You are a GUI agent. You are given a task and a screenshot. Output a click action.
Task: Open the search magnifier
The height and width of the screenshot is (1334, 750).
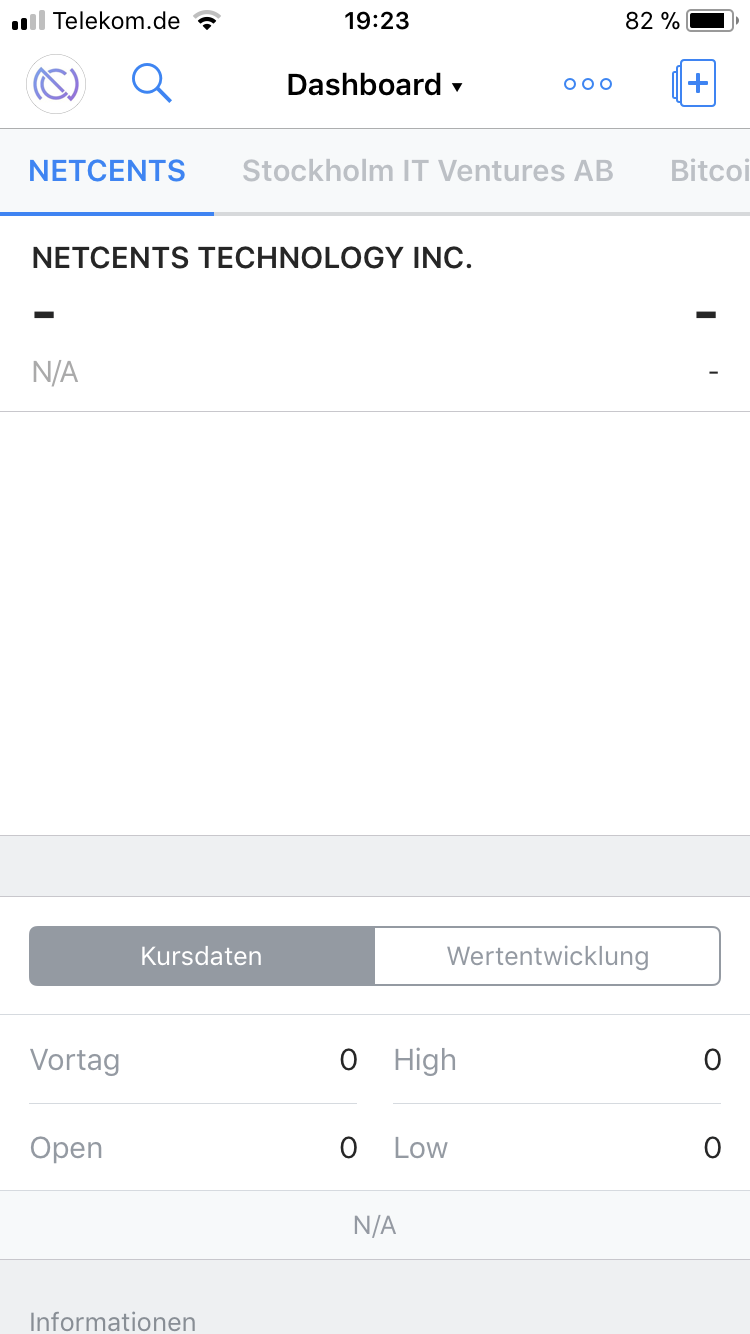tap(151, 83)
